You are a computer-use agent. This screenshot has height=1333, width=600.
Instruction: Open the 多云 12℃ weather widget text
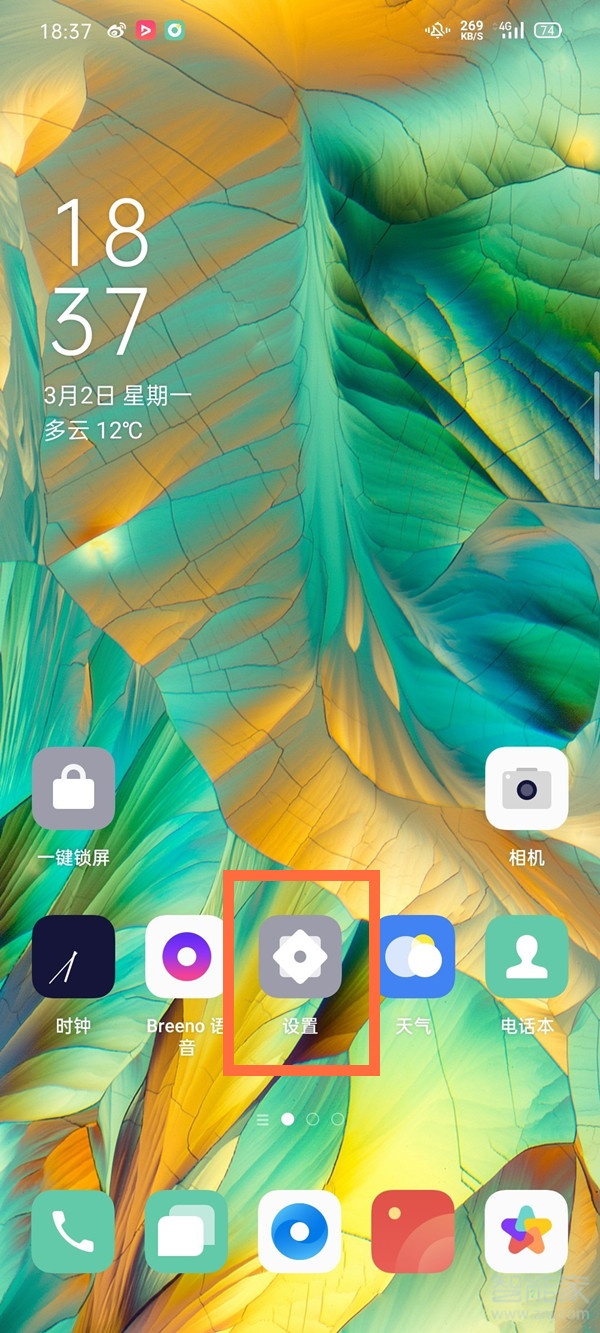point(93,430)
